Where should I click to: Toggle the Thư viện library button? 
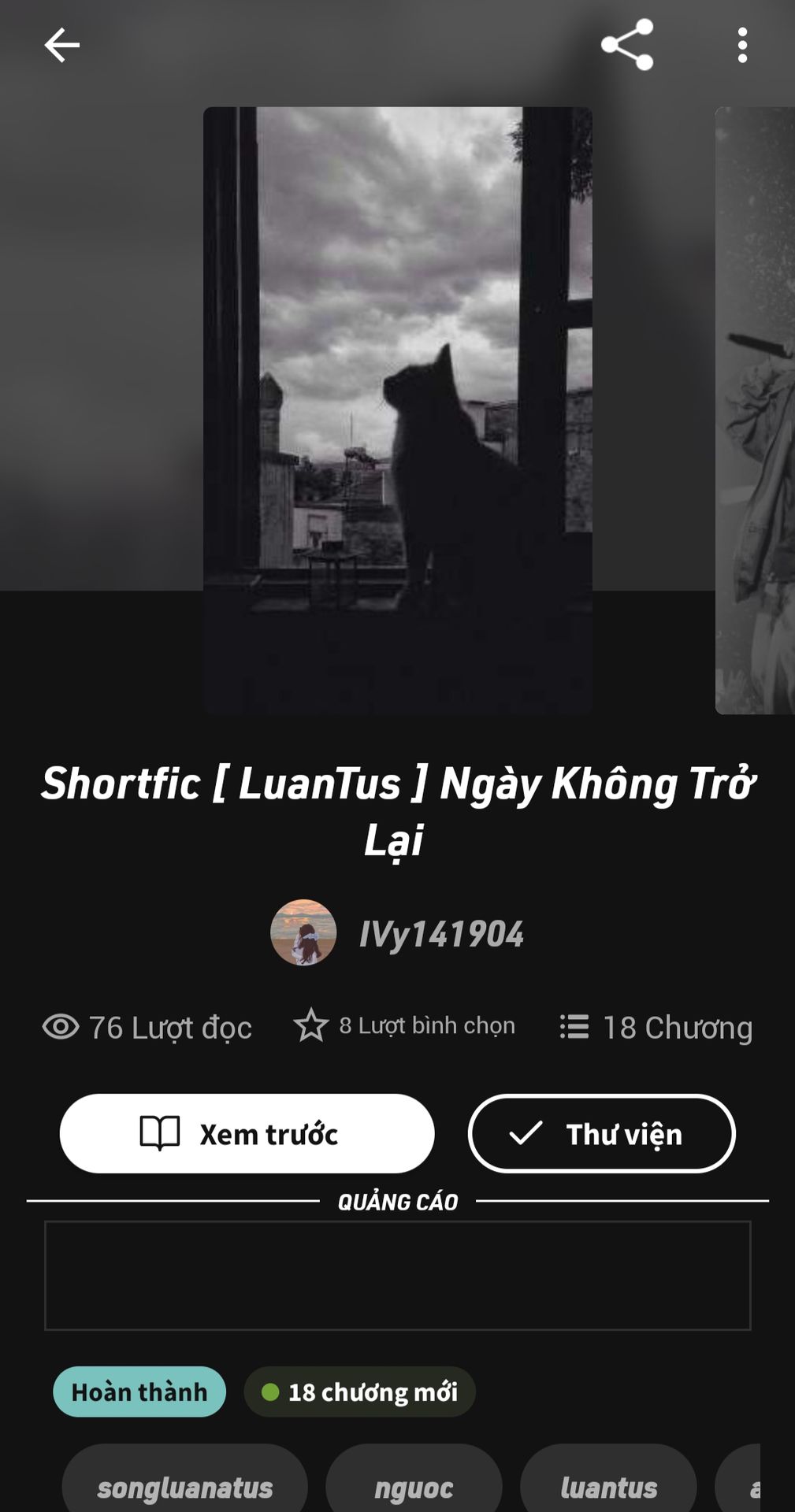tap(602, 1133)
